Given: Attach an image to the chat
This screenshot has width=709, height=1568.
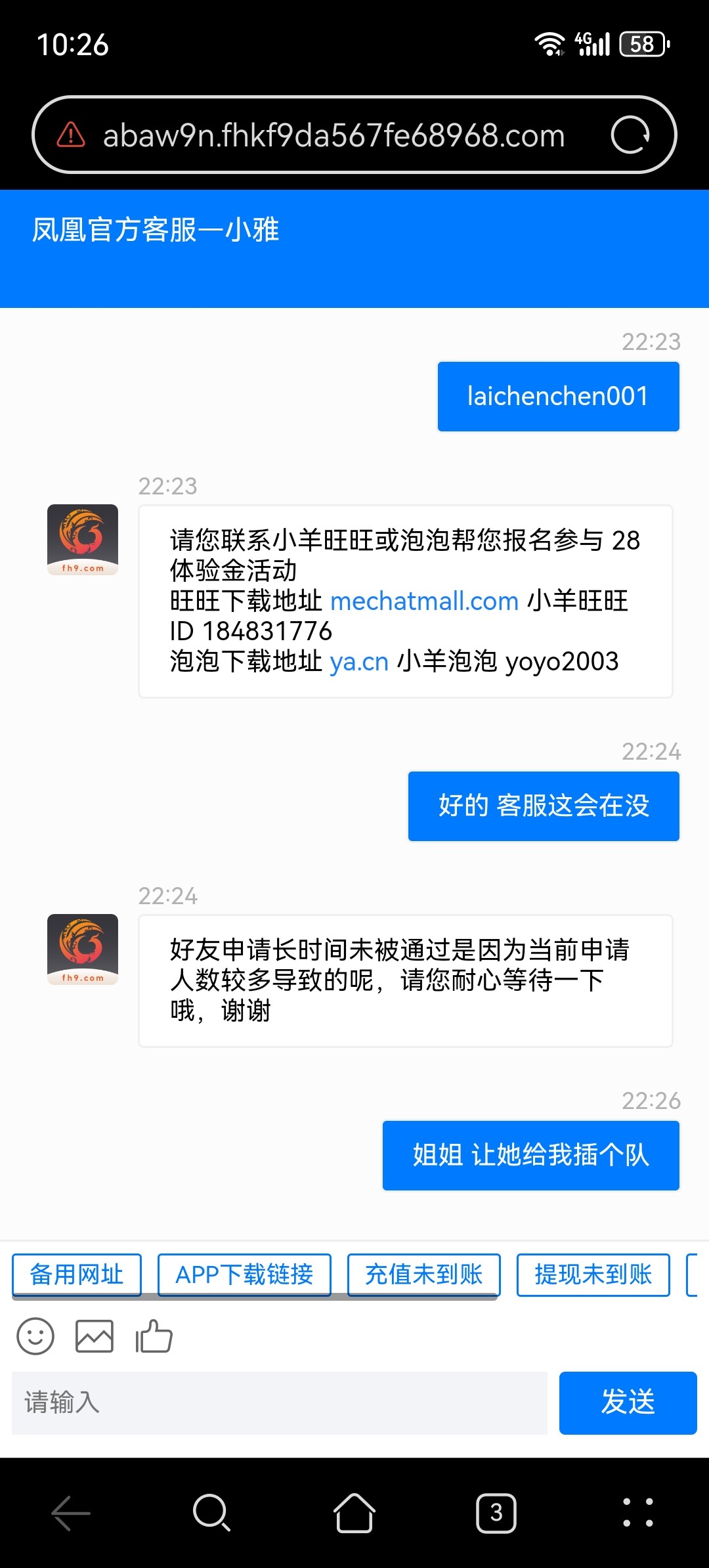Looking at the screenshot, I should (x=95, y=1336).
